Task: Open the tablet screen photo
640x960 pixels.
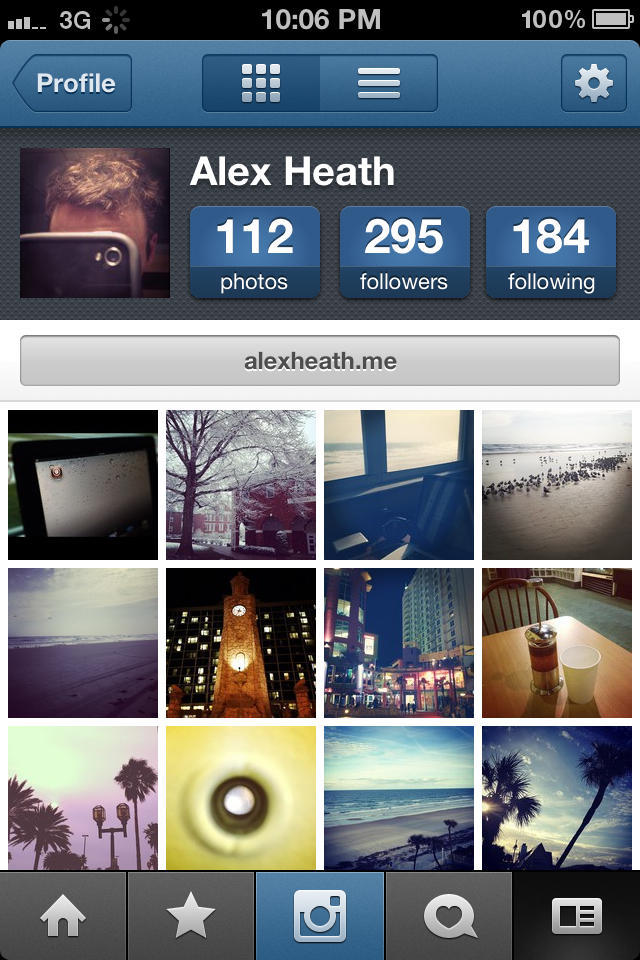Action: (x=83, y=484)
